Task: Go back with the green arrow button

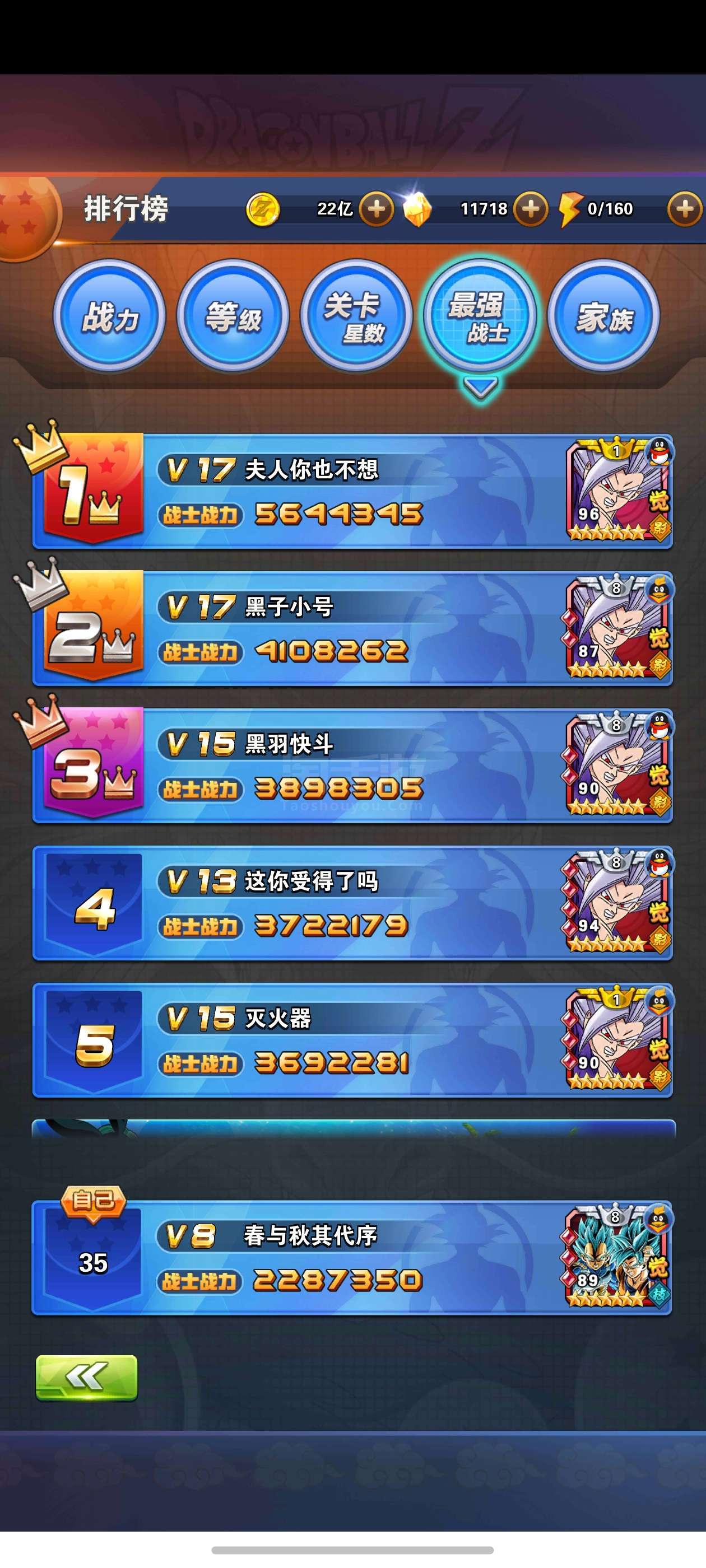Action: coord(86,1378)
